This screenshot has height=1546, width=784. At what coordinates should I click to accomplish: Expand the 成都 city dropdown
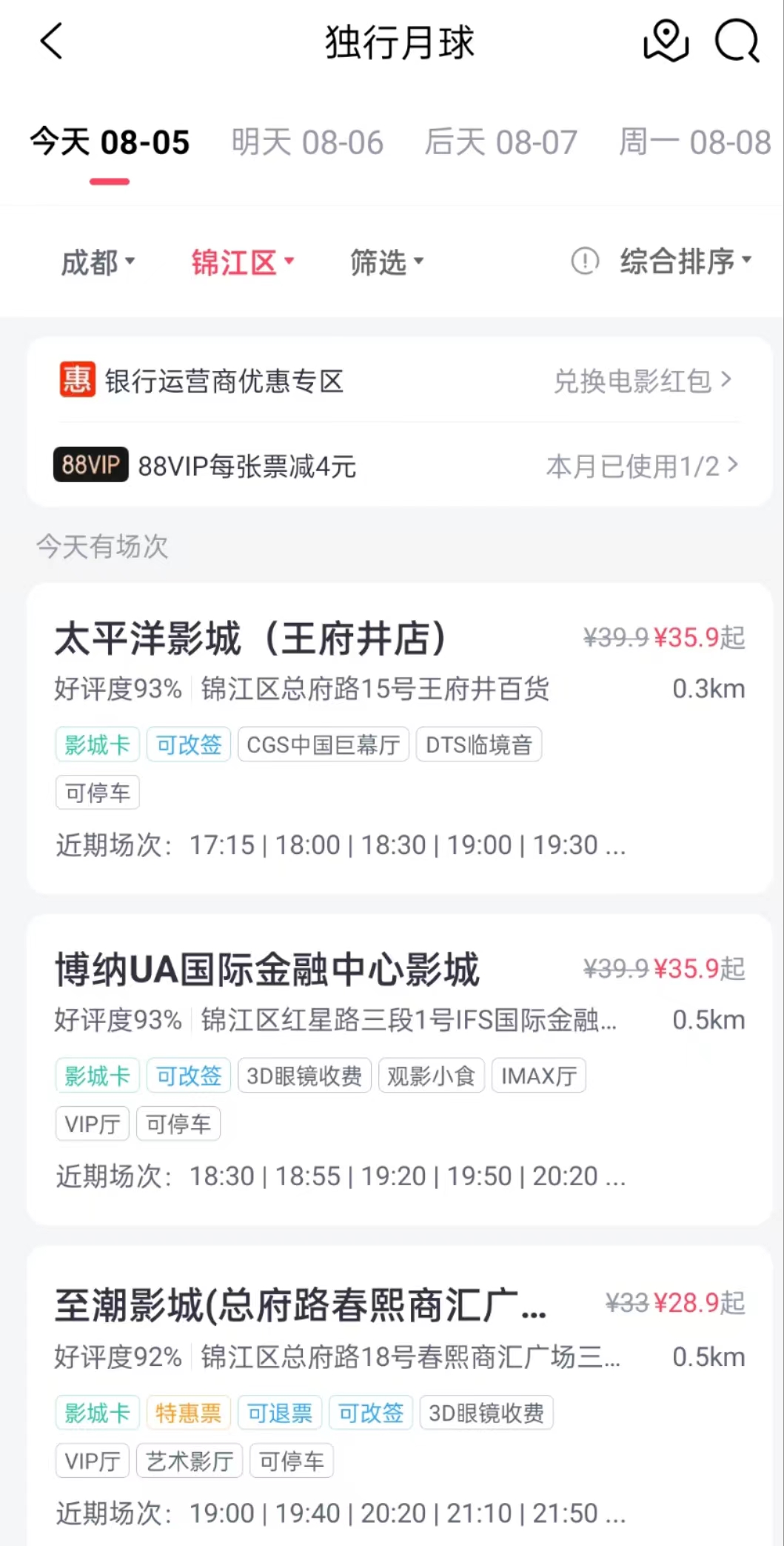tap(98, 262)
